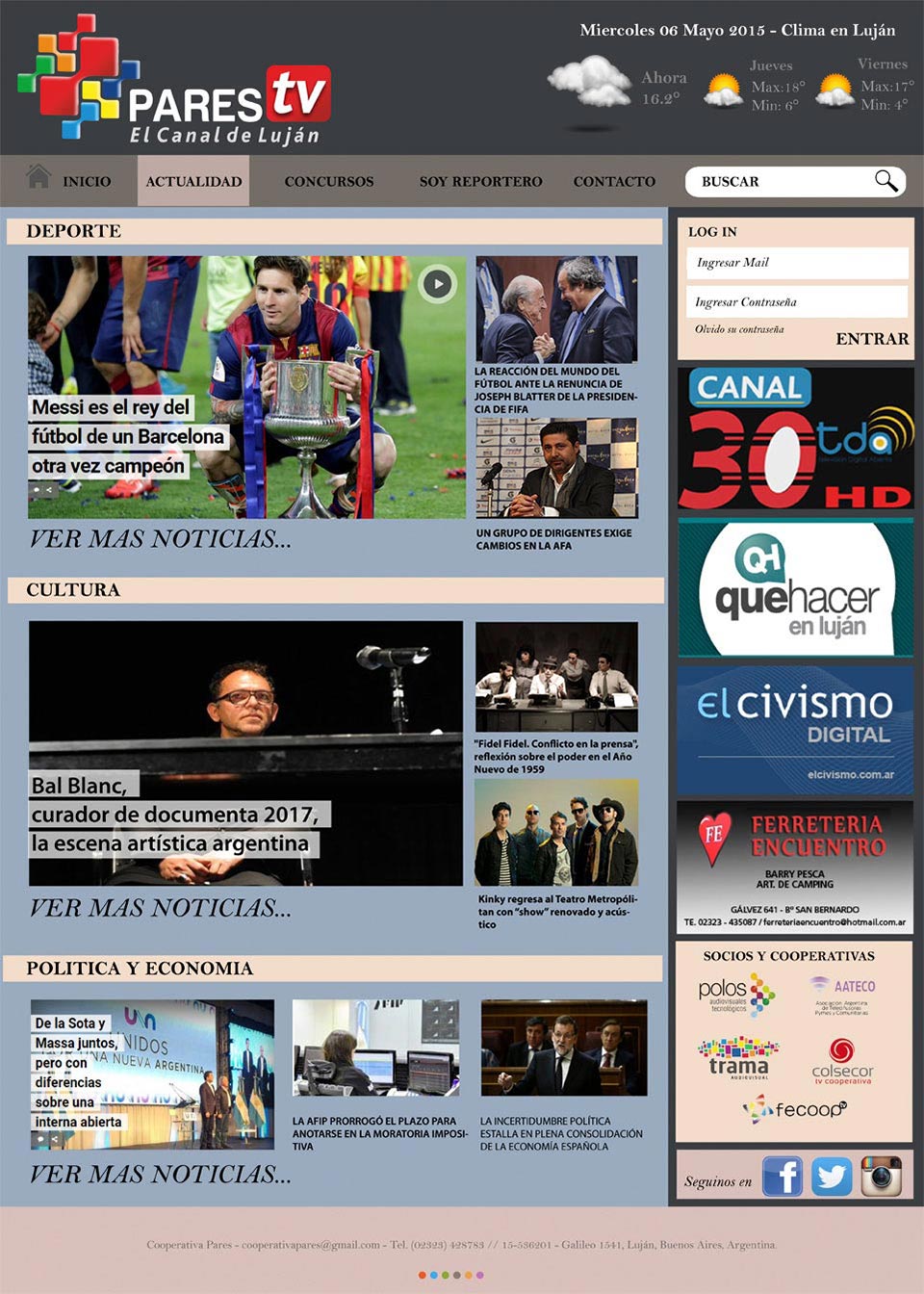The width and height of the screenshot is (924, 1294).
Task: Tap the Entrar login button
Action: pos(872,338)
